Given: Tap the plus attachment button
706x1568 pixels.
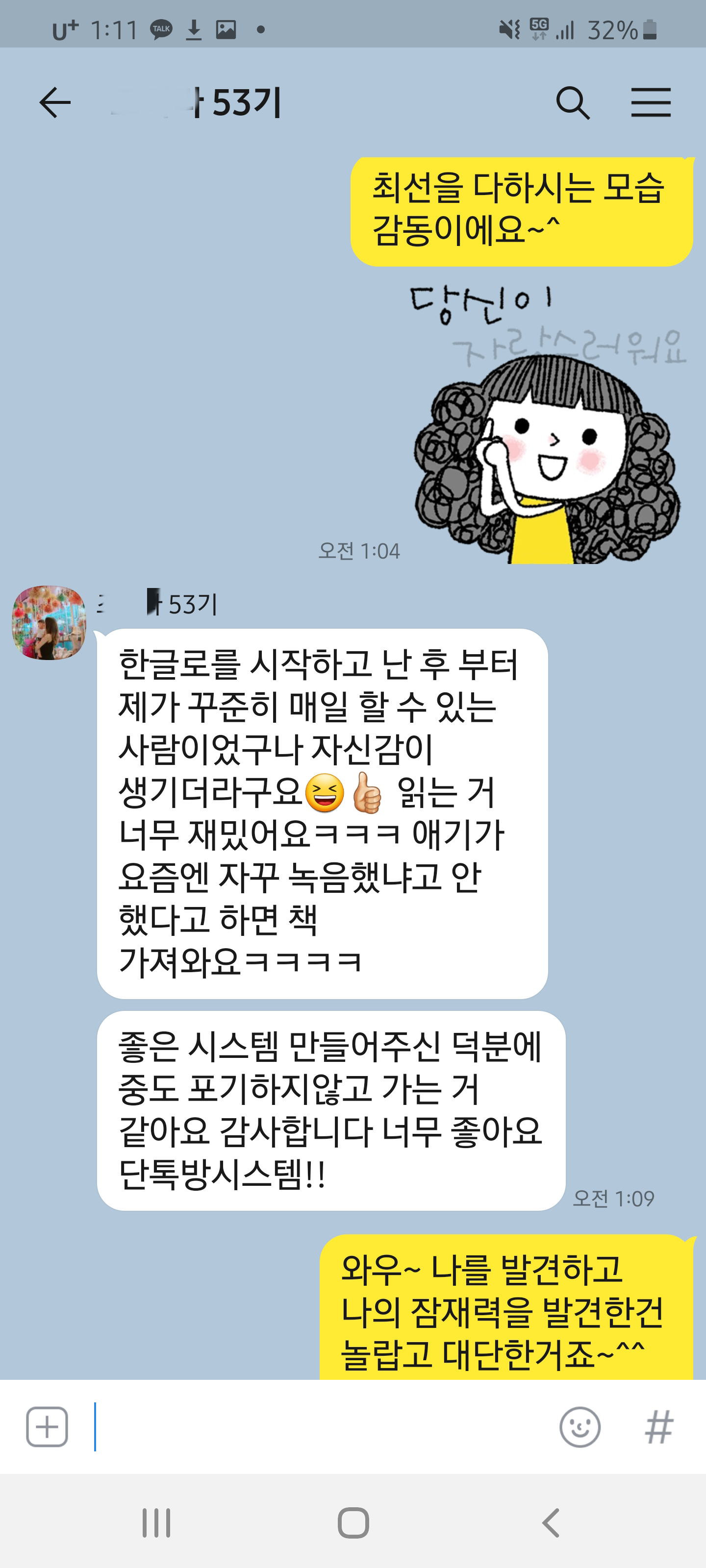Looking at the screenshot, I should (x=47, y=1426).
